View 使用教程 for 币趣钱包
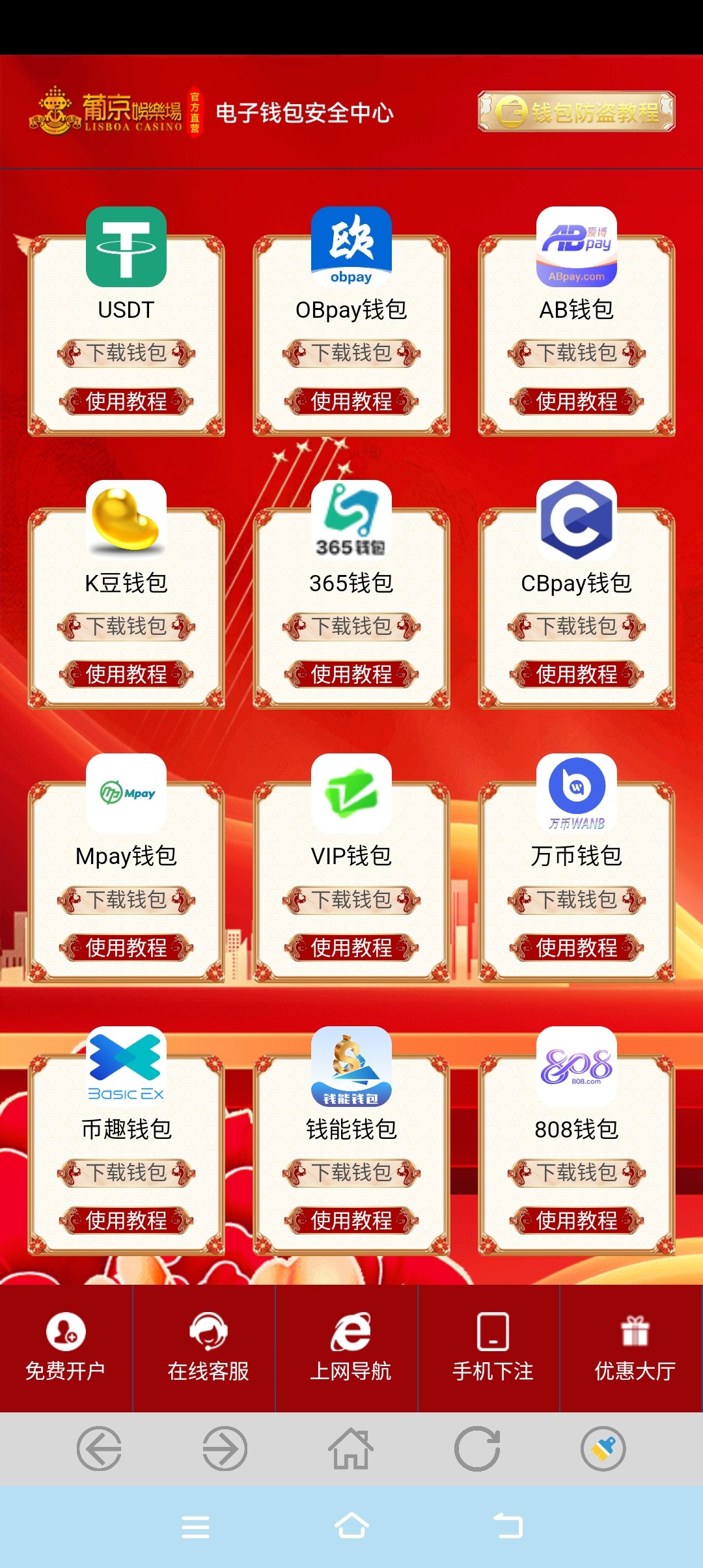The image size is (703, 1568). (x=126, y=1220)
